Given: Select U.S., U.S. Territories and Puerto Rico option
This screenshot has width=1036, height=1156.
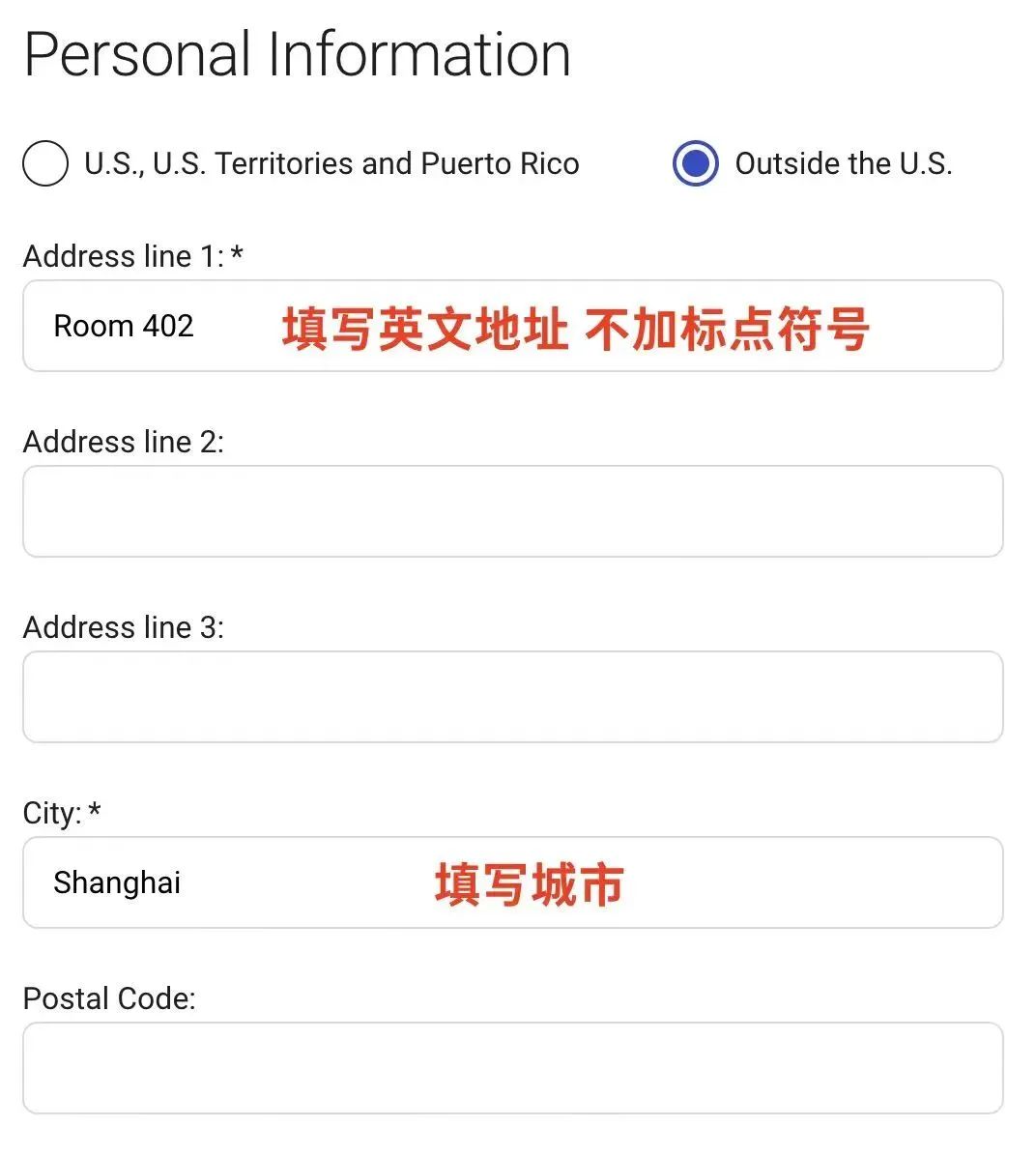Looking at the screenshot, I should pyautogui.click(x=45, y=162).
